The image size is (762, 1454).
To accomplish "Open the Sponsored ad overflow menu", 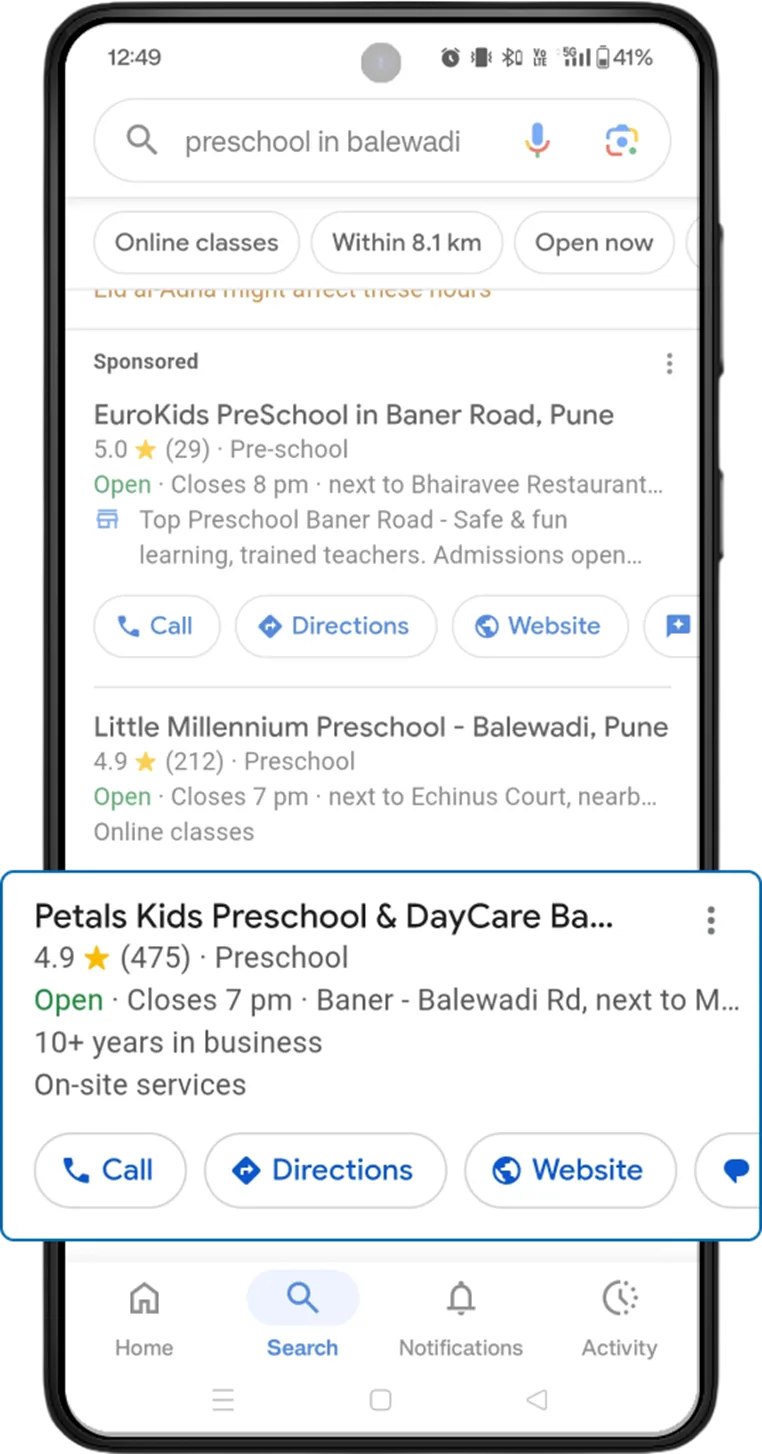I will point(669,363).
